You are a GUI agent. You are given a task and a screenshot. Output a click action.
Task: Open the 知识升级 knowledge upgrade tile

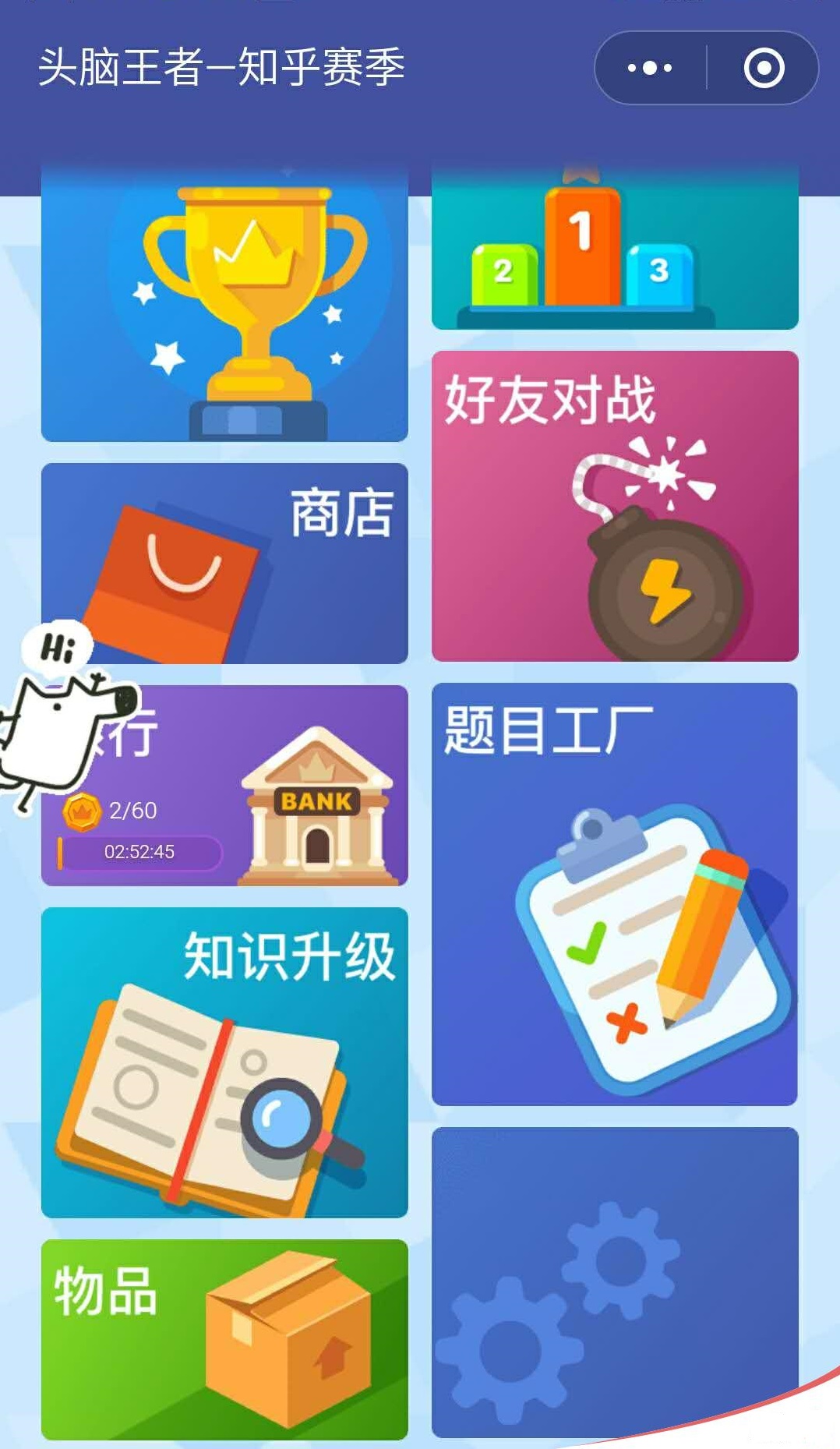[224, 1062]
